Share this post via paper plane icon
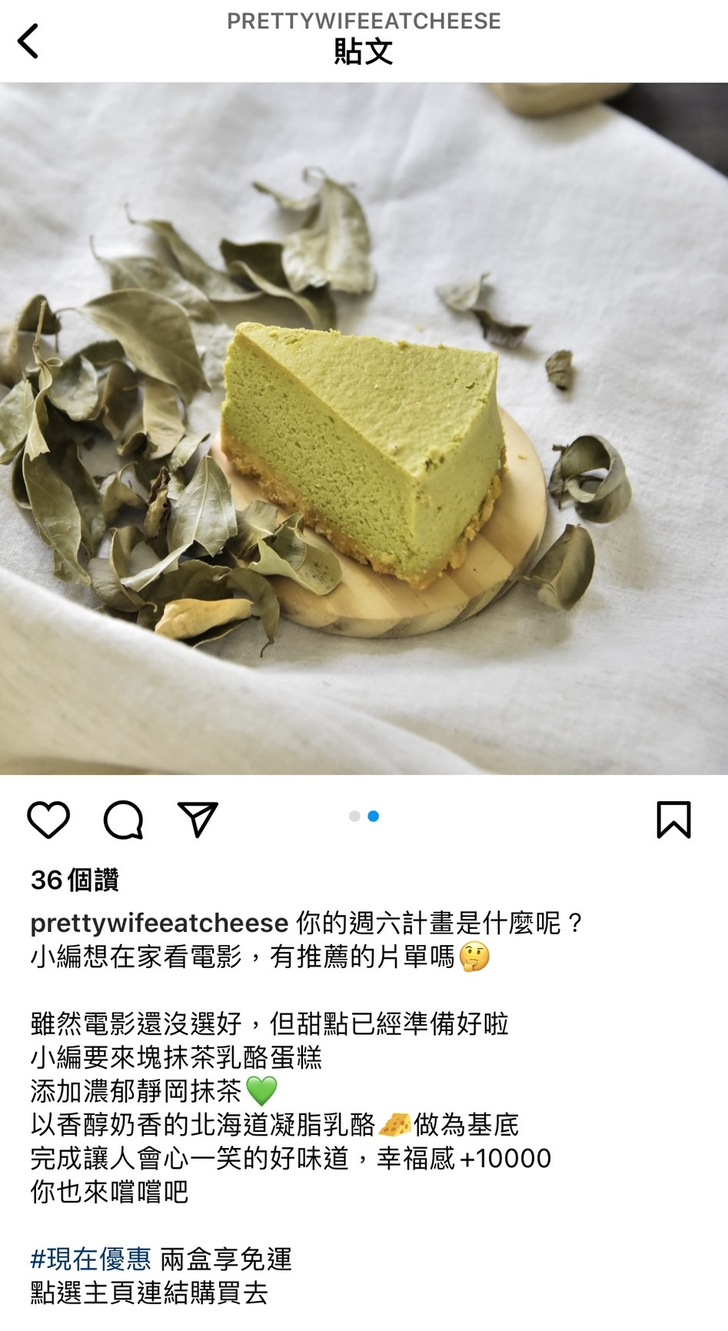 coord(198,818)
